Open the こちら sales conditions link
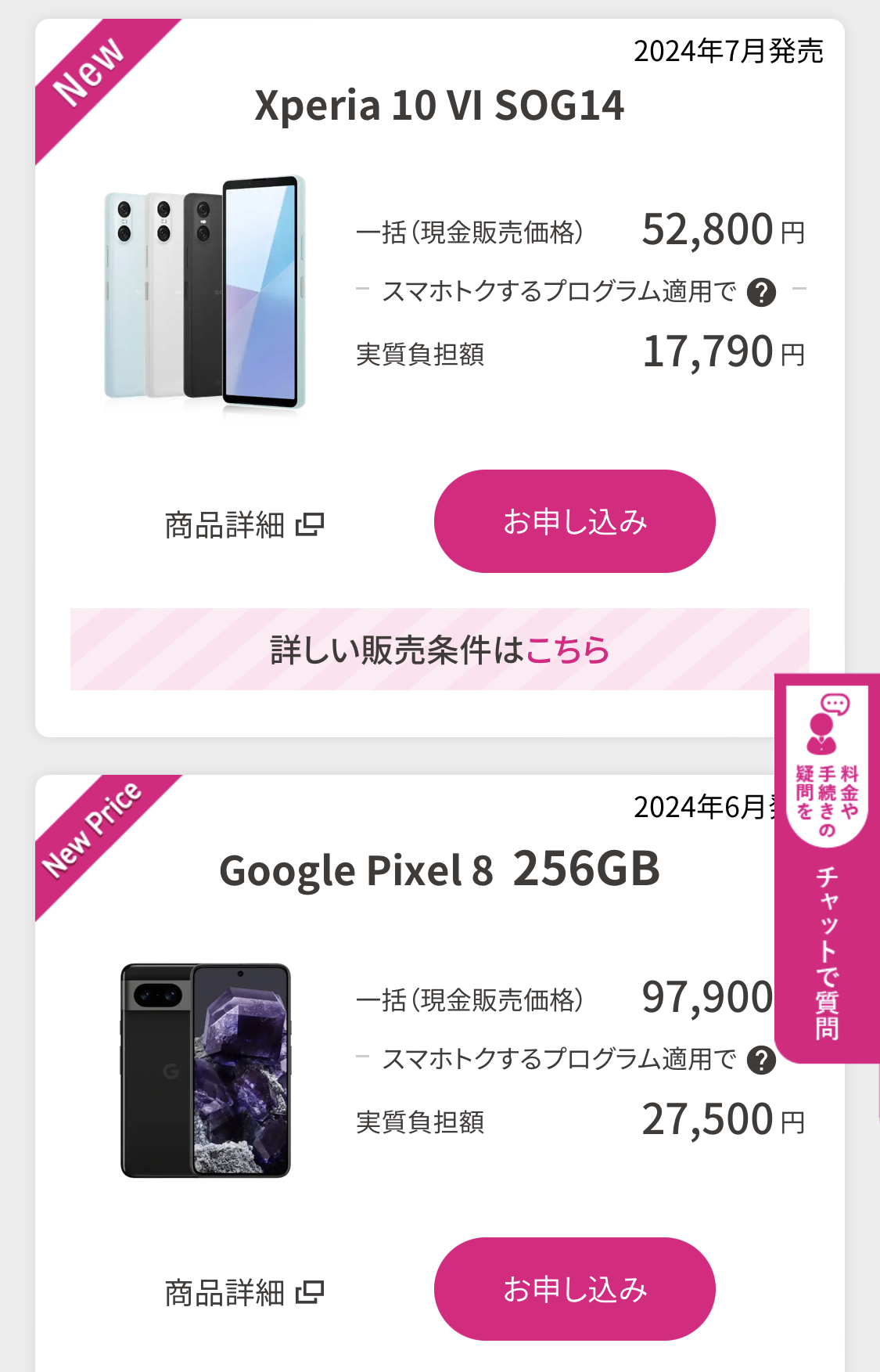Viewport: 880px width, 1372px height. tap(567, 650)
